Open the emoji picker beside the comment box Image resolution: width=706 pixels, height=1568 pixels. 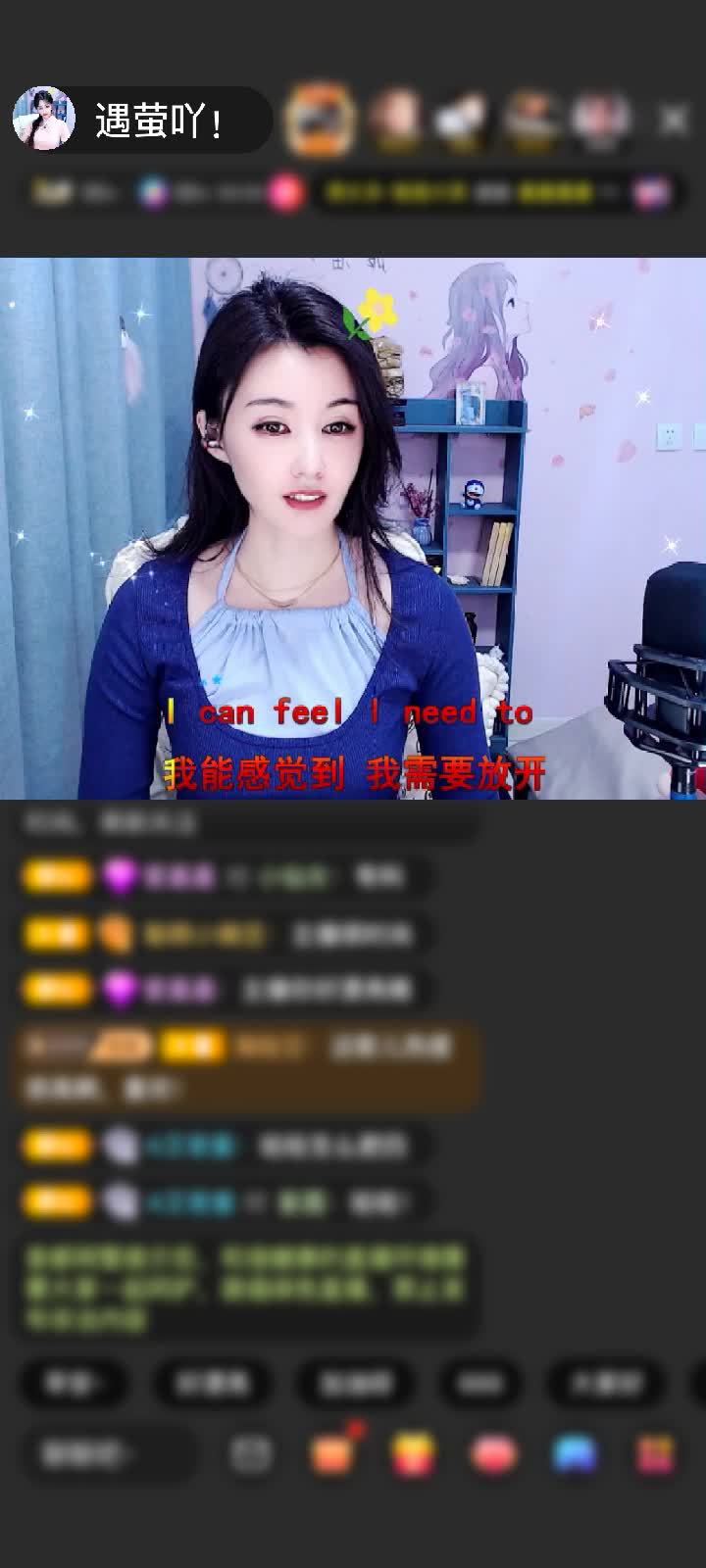pyautogui.click(x=251, y=1454)
